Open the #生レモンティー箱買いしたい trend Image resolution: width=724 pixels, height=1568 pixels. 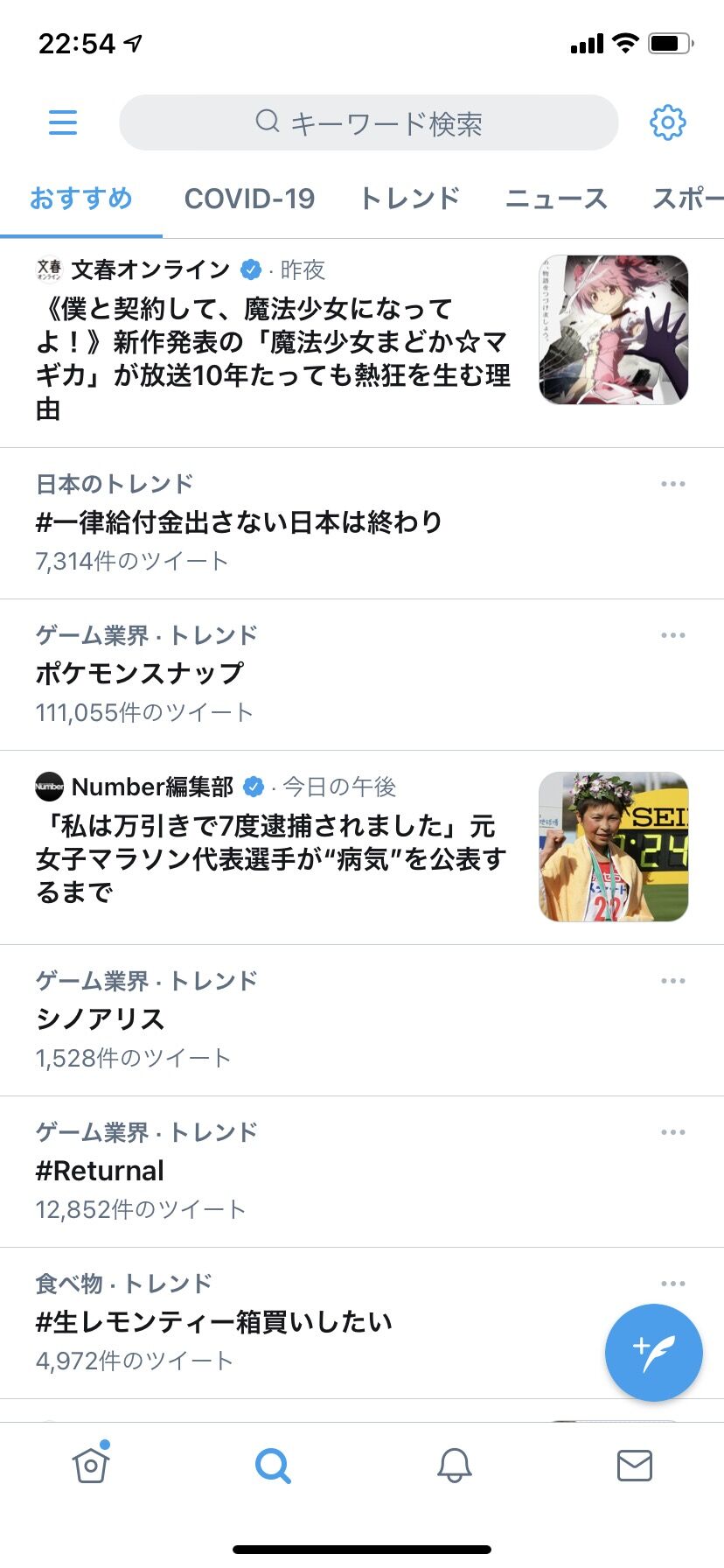[x=213, y=1322]
